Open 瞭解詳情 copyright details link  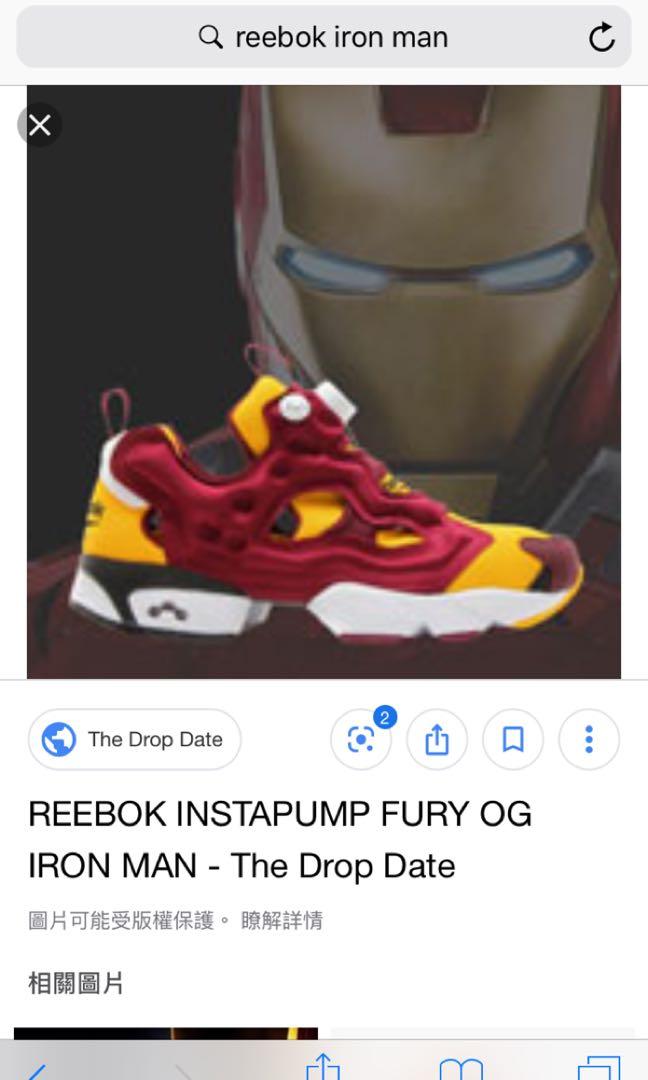282,920
